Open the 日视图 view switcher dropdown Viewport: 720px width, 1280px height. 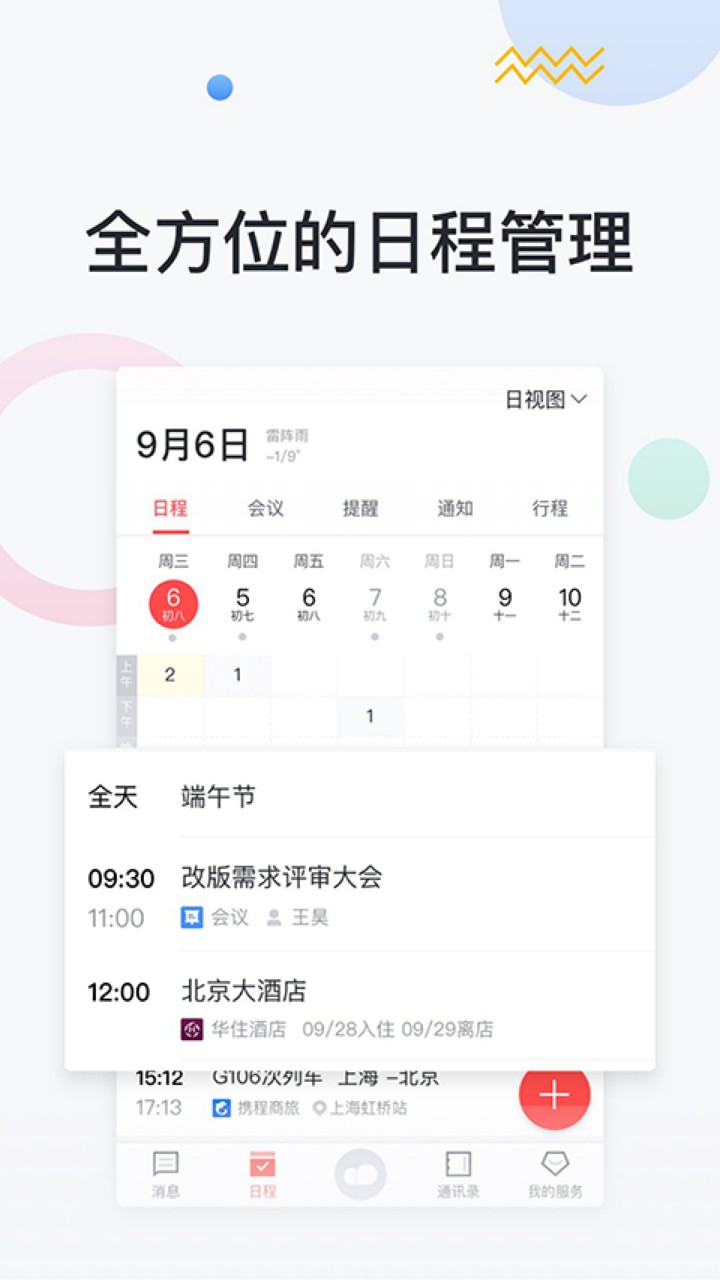(546, 398)
